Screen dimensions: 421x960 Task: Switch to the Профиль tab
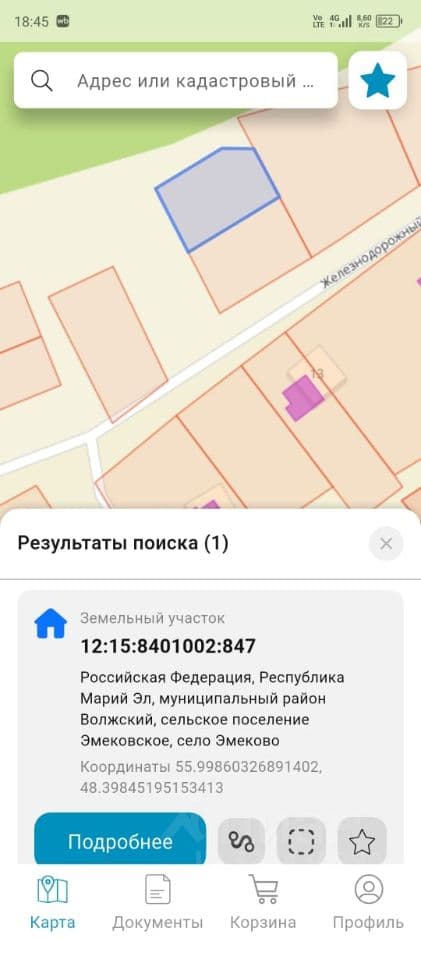368,903
